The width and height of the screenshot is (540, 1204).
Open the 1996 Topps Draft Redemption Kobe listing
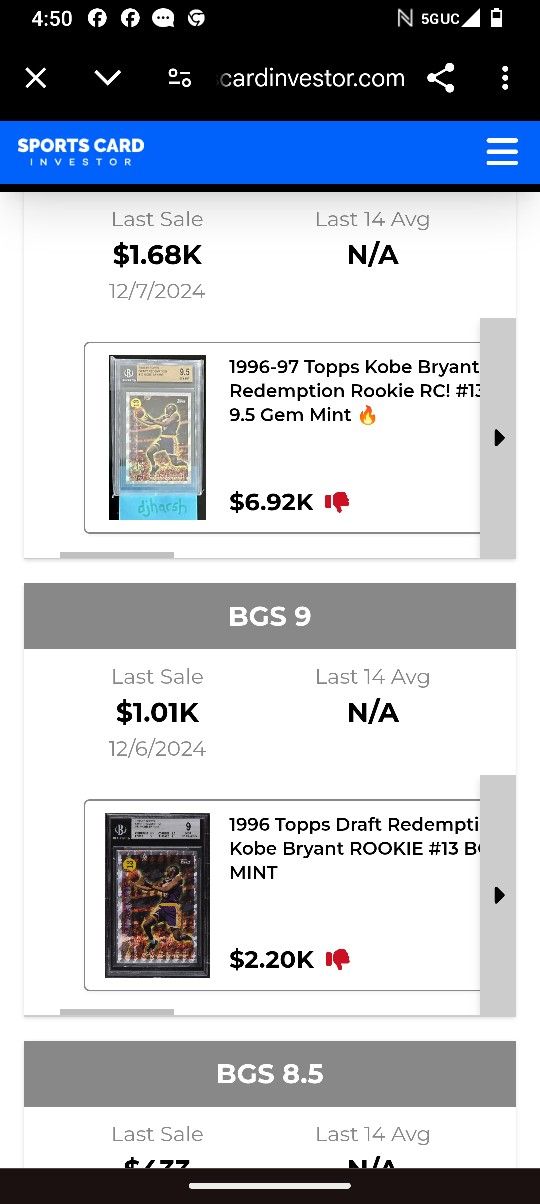tap(282, 895)
